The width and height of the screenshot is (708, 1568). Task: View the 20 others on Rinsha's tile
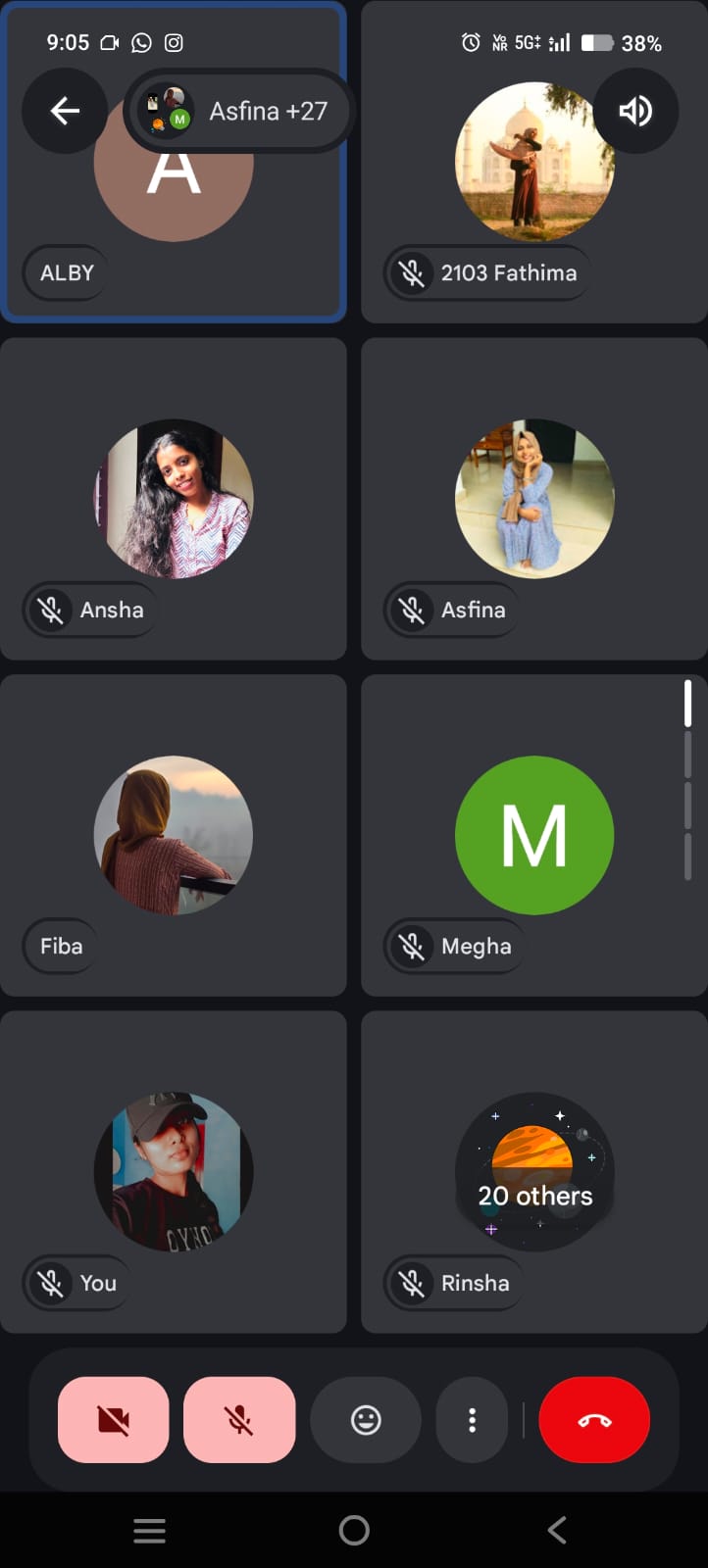534,1172
